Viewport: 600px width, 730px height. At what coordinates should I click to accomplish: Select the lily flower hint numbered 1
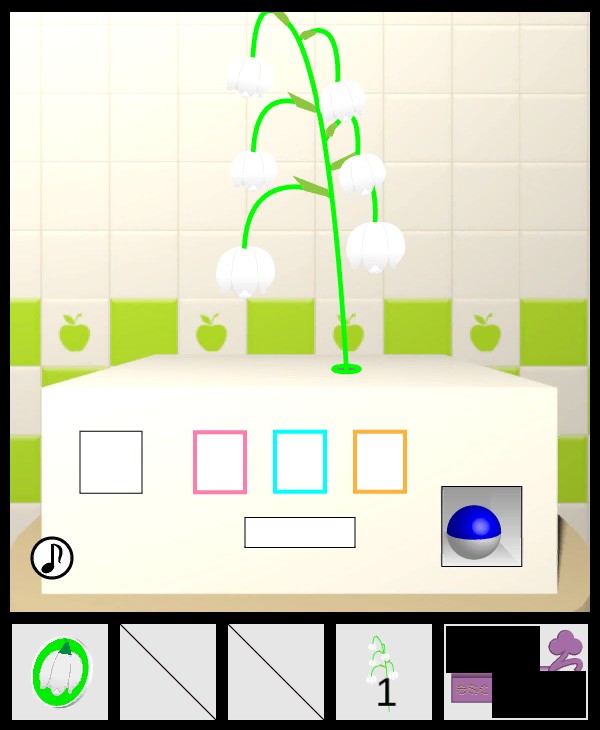(384, 672)
